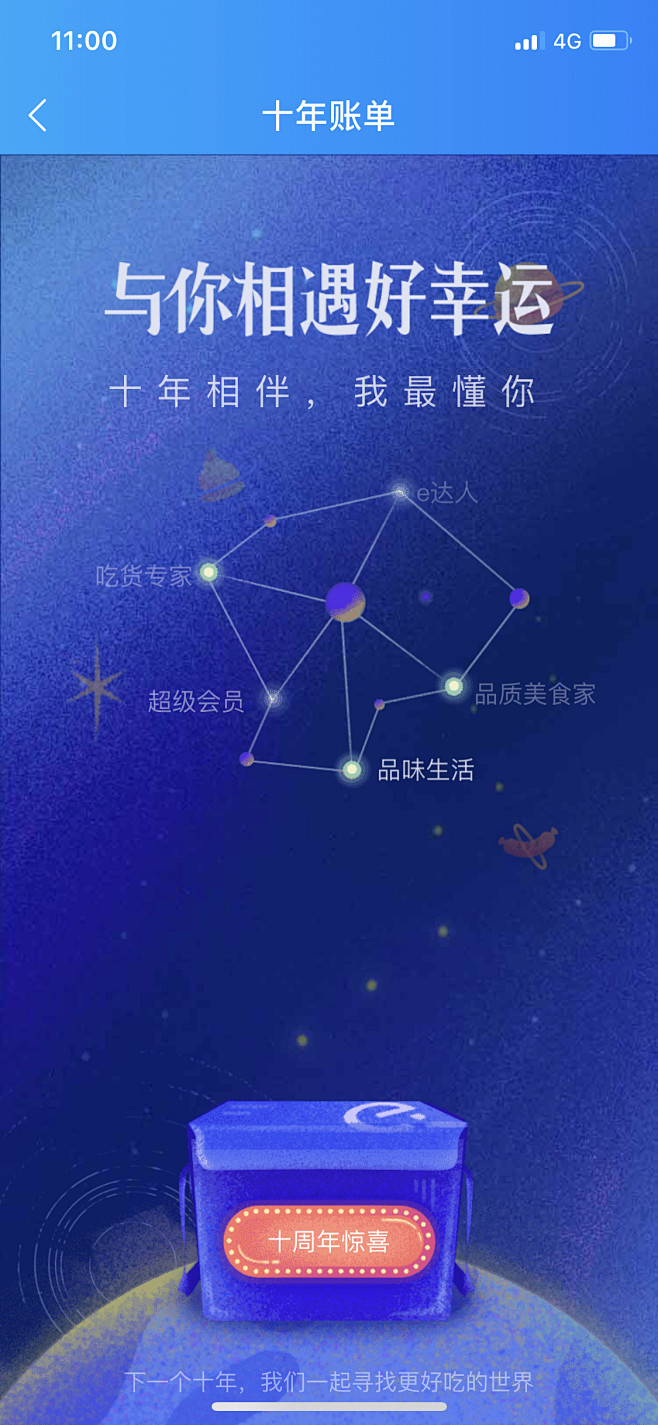This screenshot has height=1425, width=658.
Task: Go back from the 十年账单 page
Action: [38, 116]
